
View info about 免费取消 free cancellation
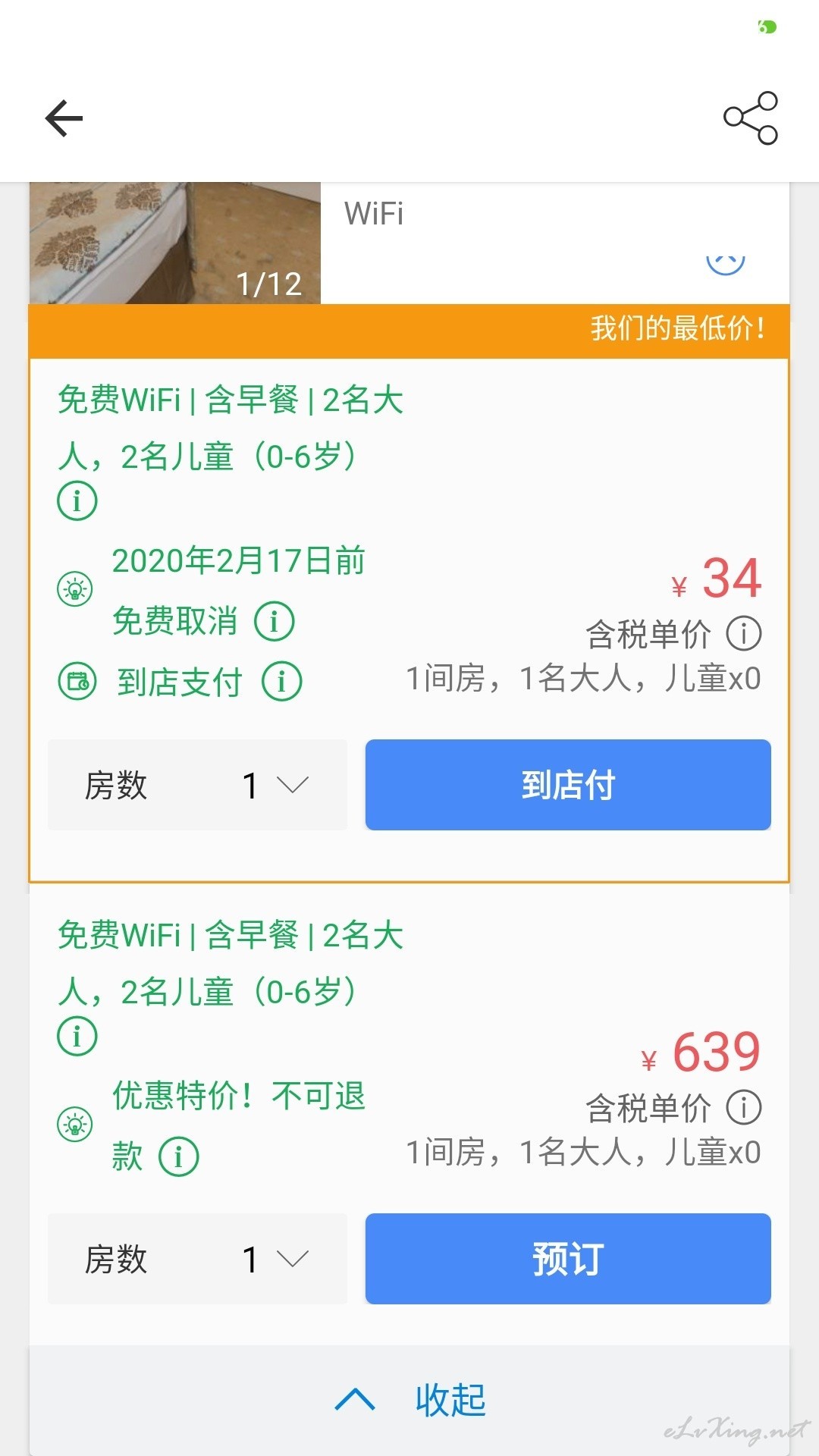274,621
